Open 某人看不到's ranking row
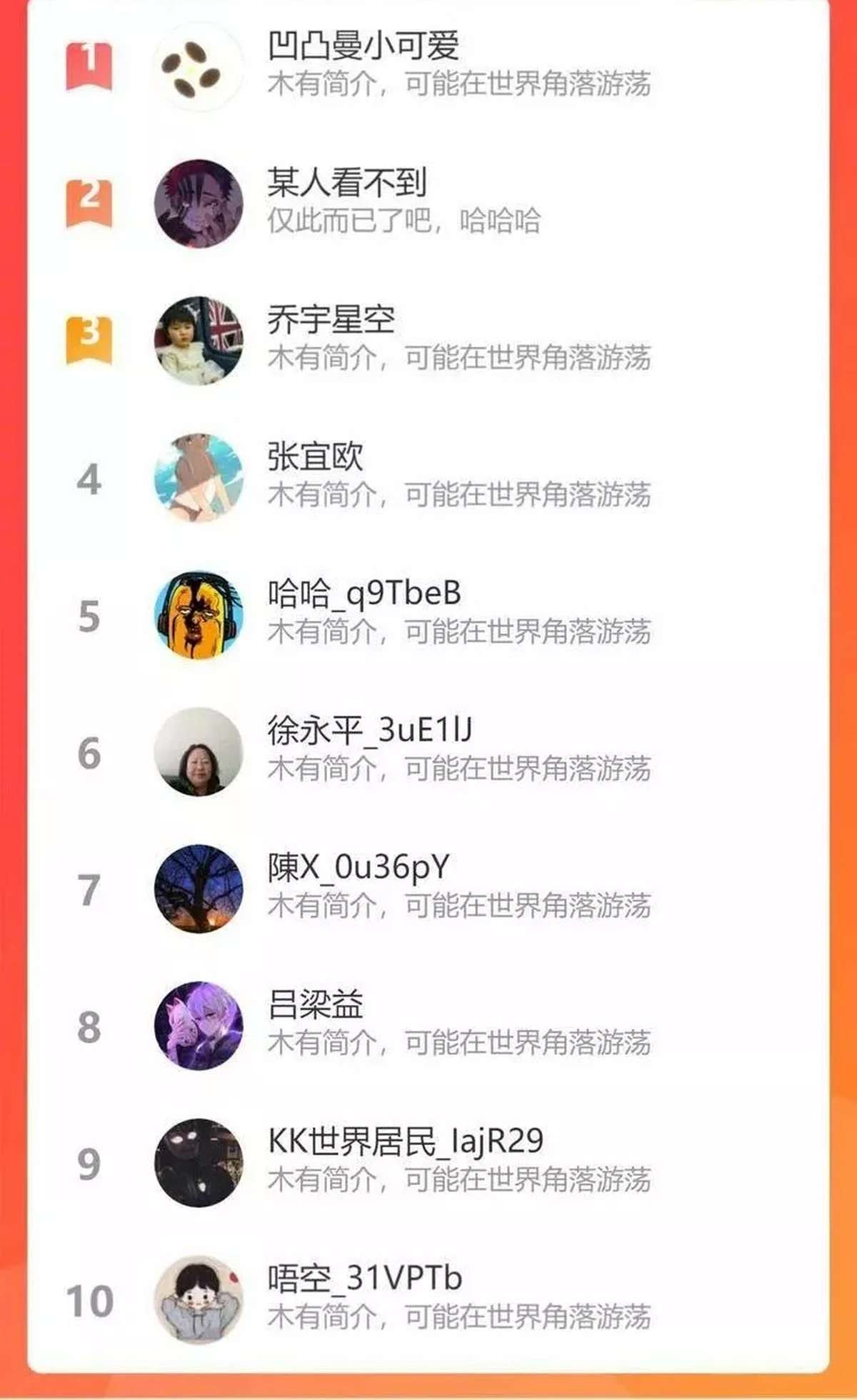Image resolution: width=857 pixels, height=1400 pixels. (x=428, y=204)
